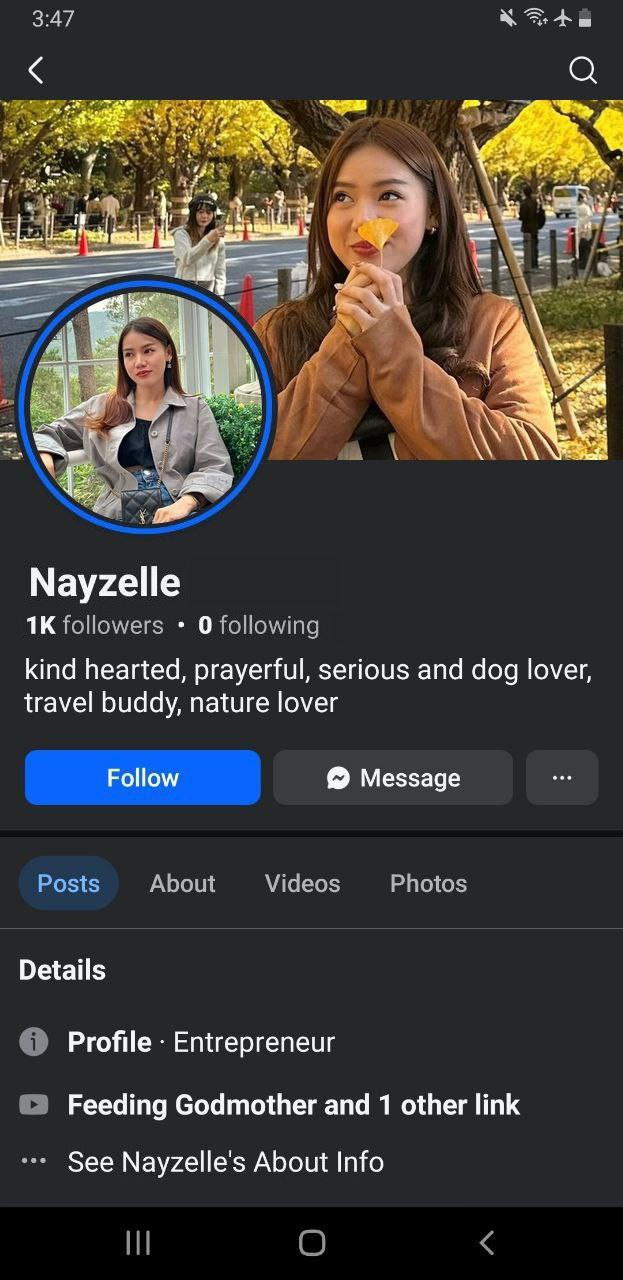Image resolution: width=623 pixels, height=1280 pixels.
Task: Follow Nayzelle's profile
Action: (143, 778)
